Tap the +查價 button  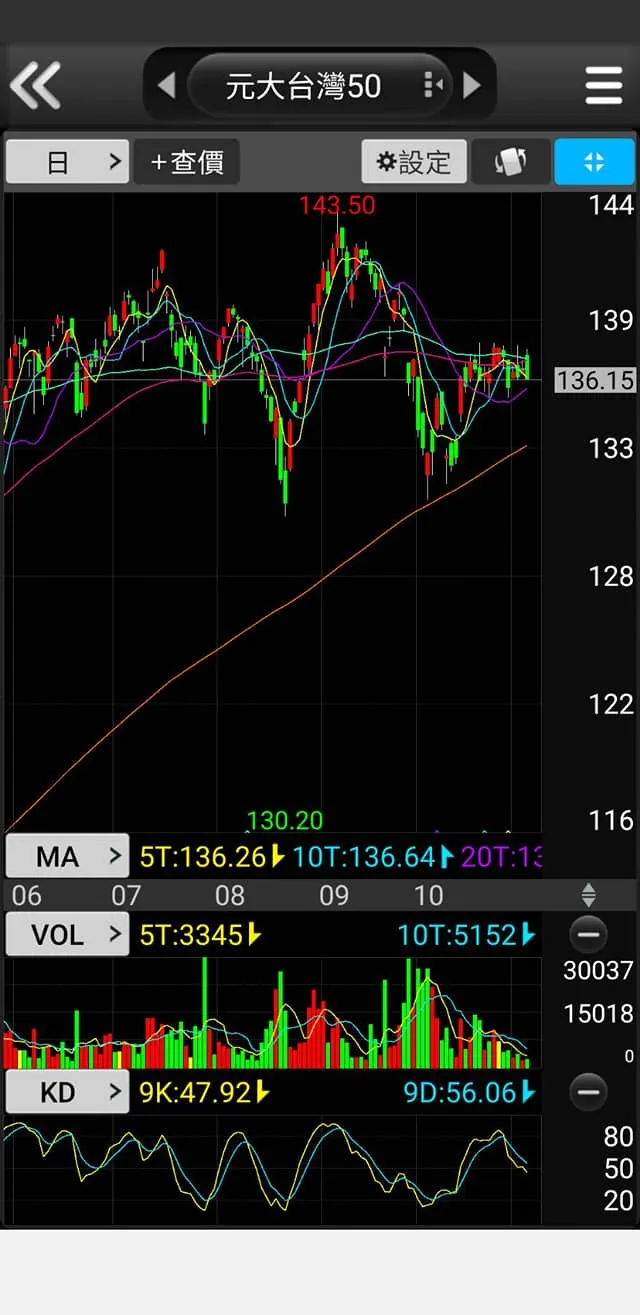[187, 161]
